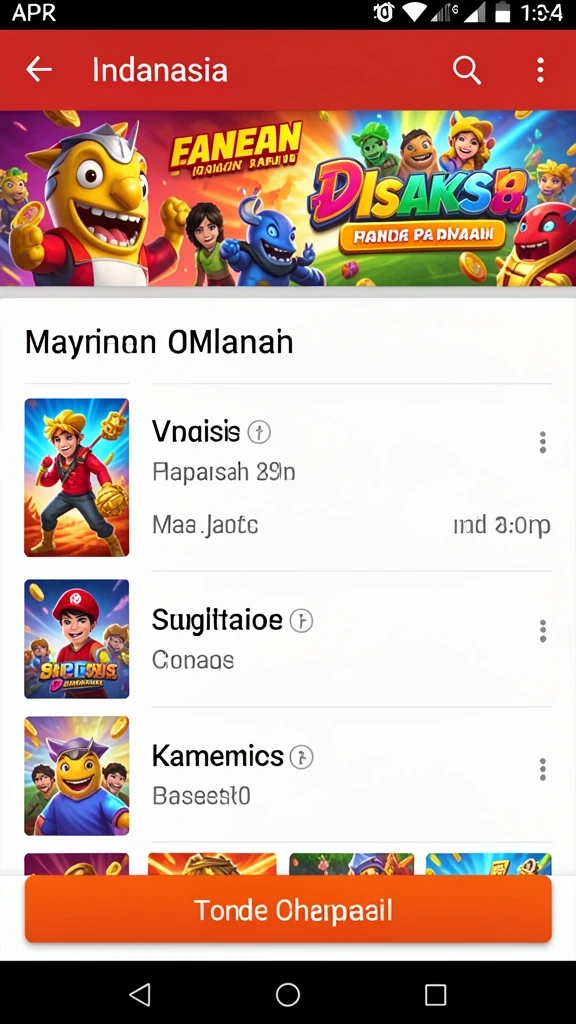This screenshot has width=576, height=1024.
Task: Tap the orange Tonde Oharpaail button
Action: point(289,909)
